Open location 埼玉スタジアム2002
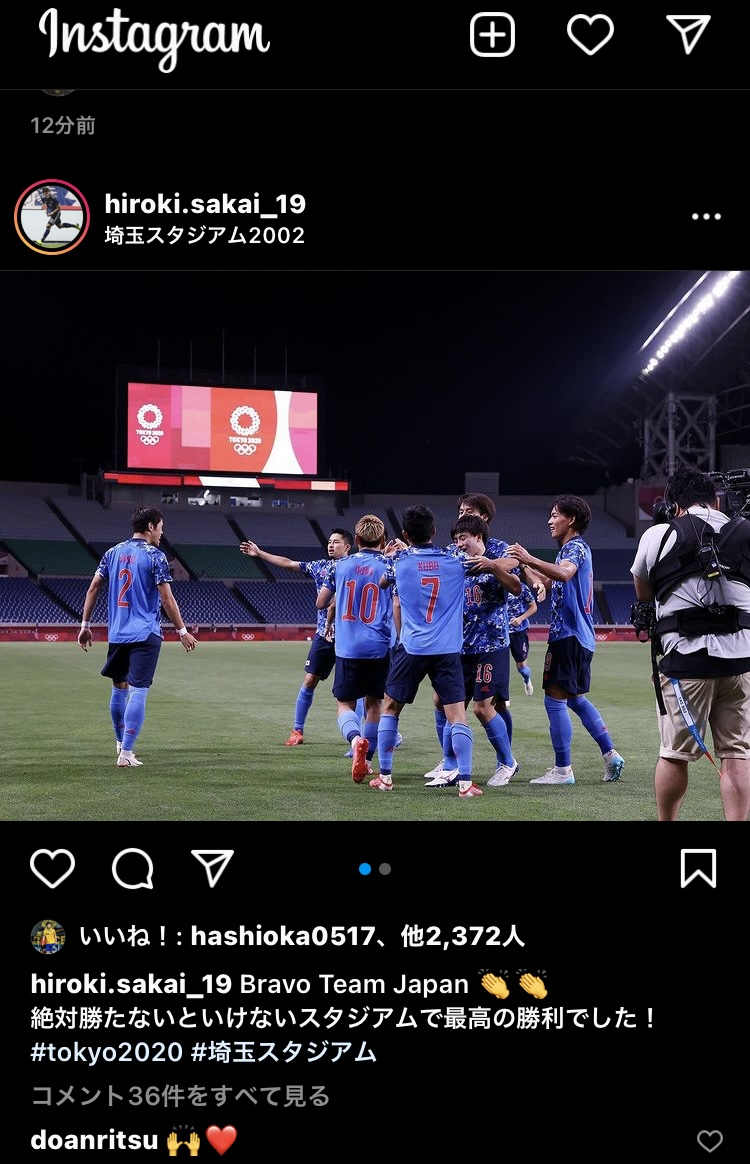The height and width of the screenshot is (1164, 750). pos(205,236)
